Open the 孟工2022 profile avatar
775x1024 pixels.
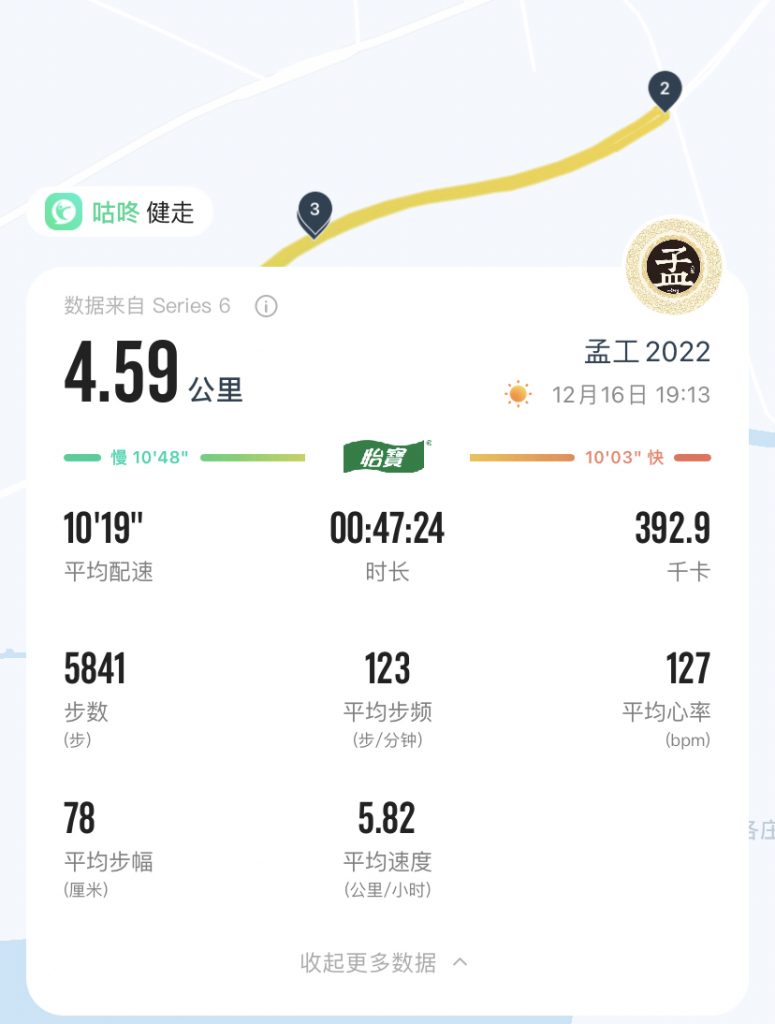pos(672,267)
